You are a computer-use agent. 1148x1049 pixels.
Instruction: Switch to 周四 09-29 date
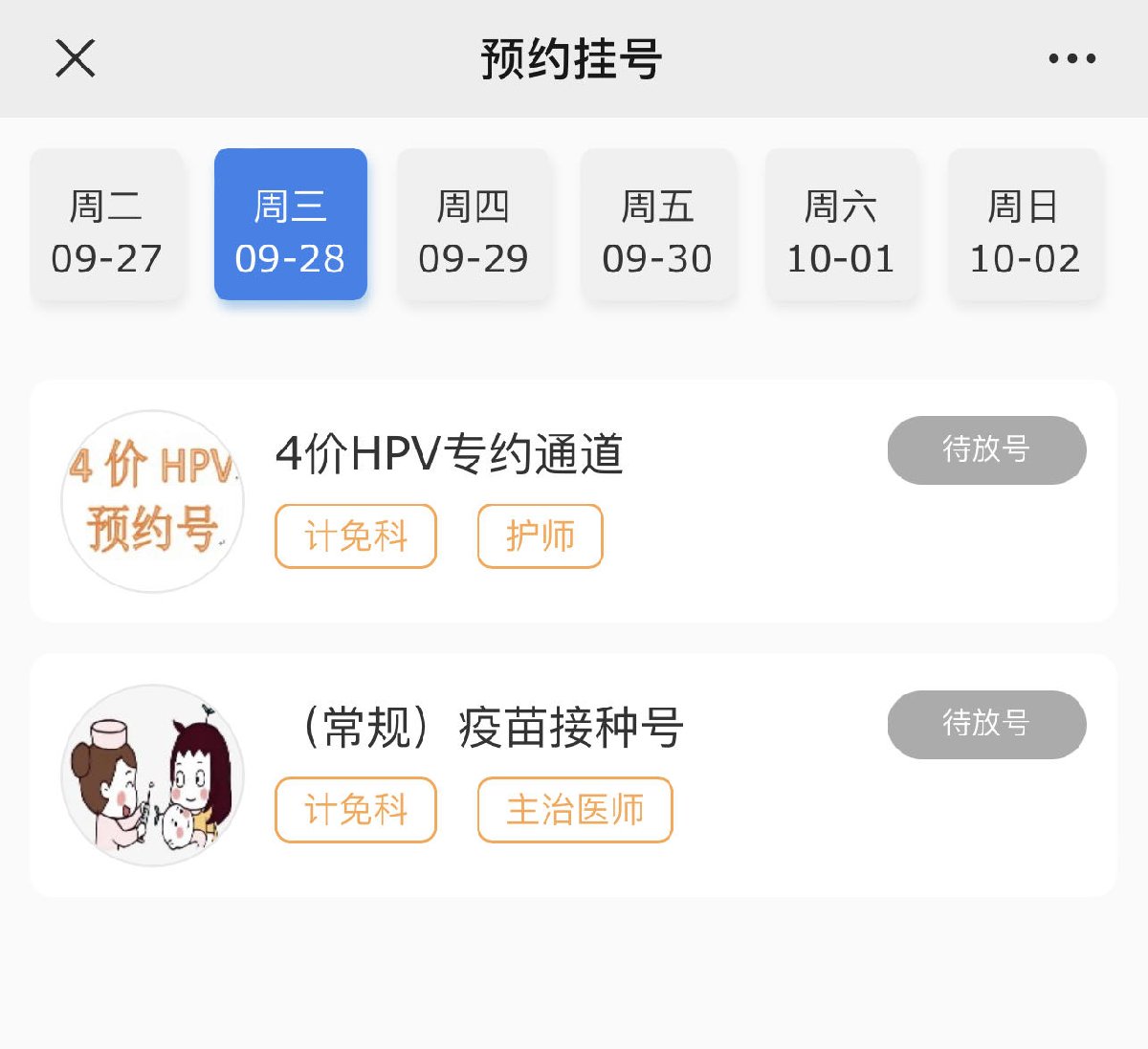click(474, 227)
